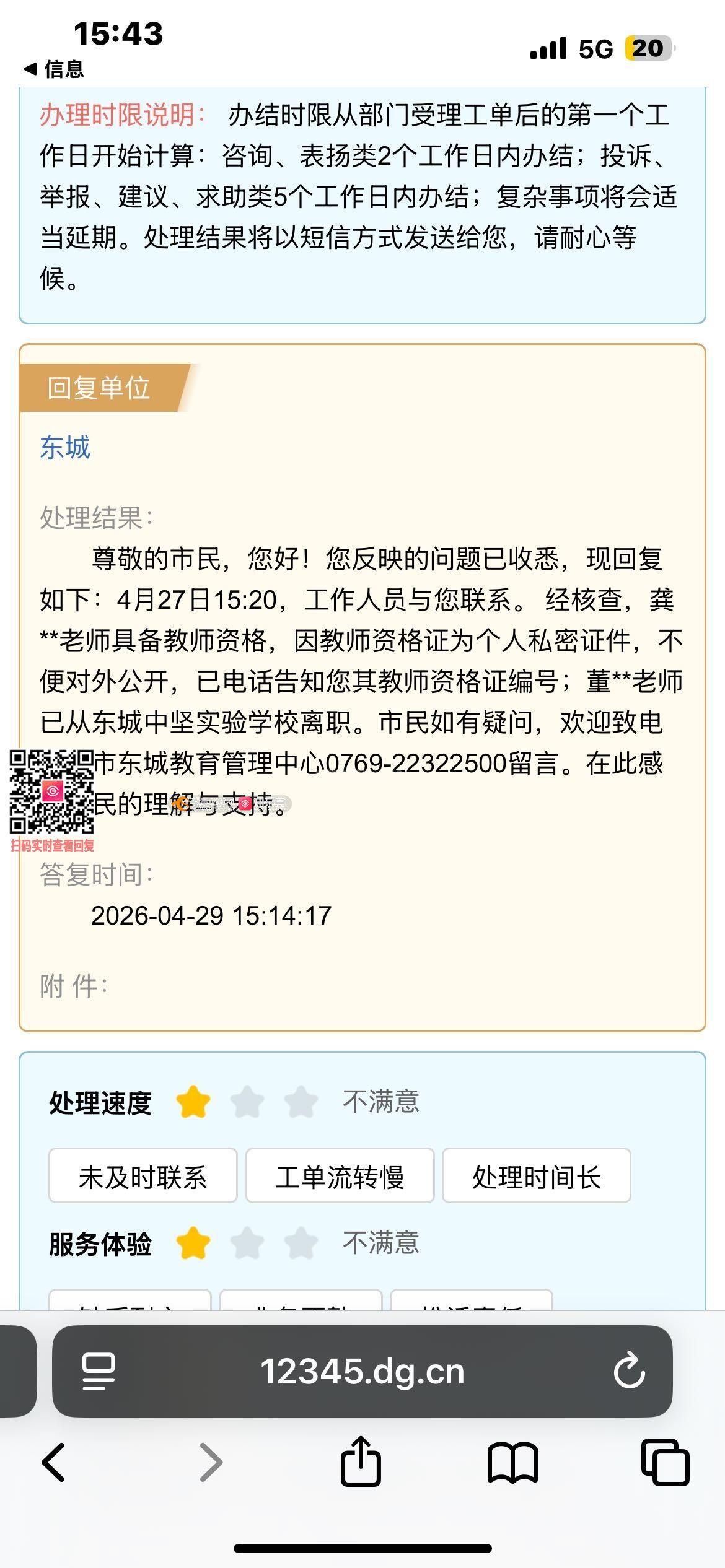
Task: Set 处理速度 rating to two stars
Action: tap(247, 1102)
